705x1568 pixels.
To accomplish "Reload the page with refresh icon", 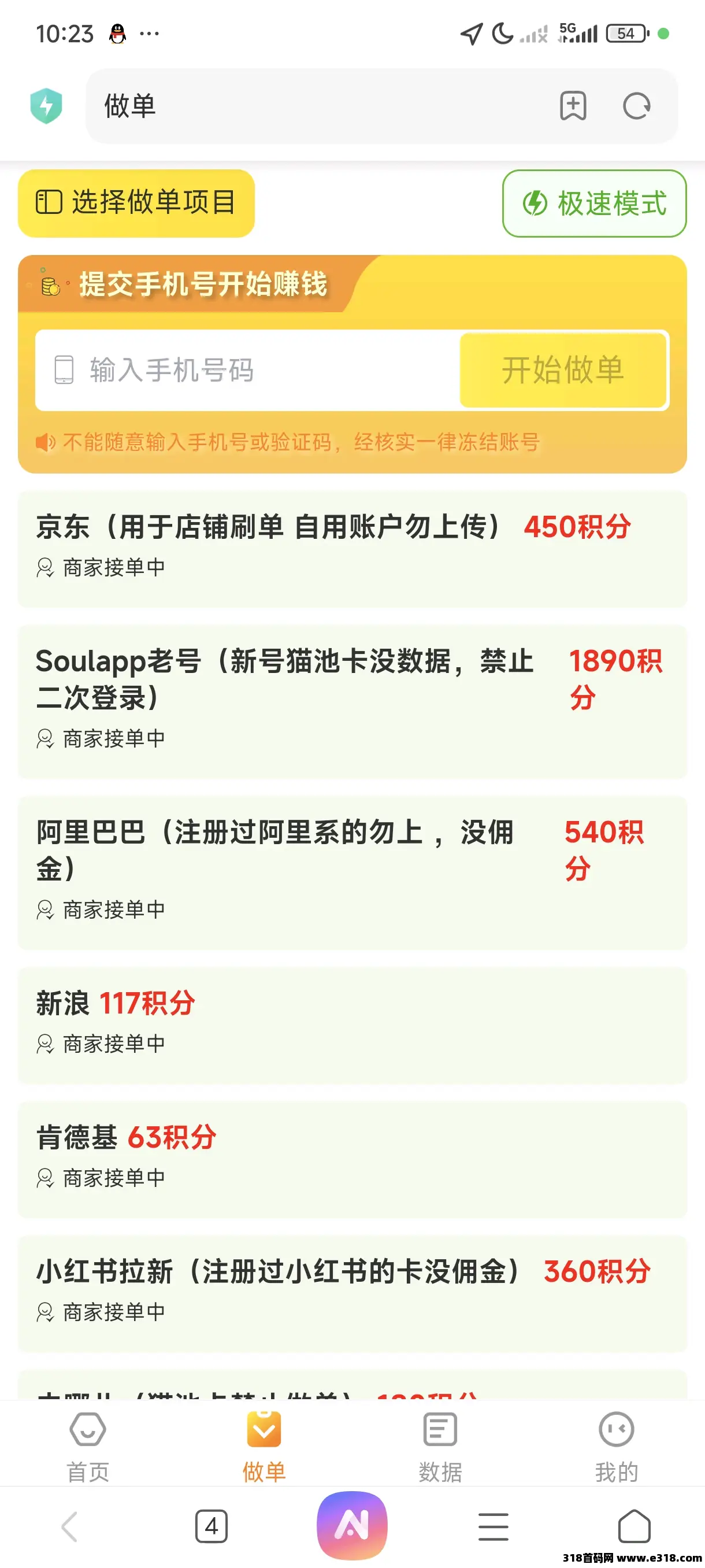I will coord(636,106).
